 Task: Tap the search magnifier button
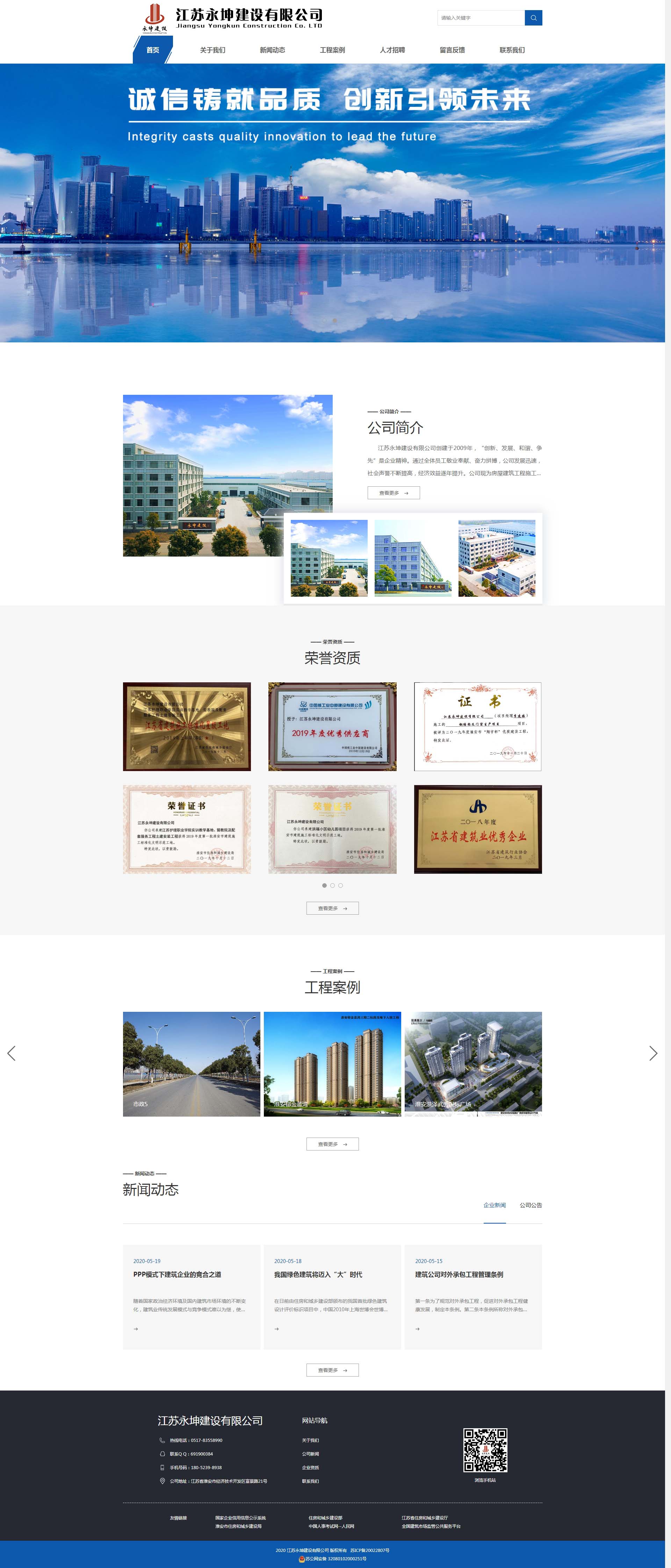(x=533, y=18)
